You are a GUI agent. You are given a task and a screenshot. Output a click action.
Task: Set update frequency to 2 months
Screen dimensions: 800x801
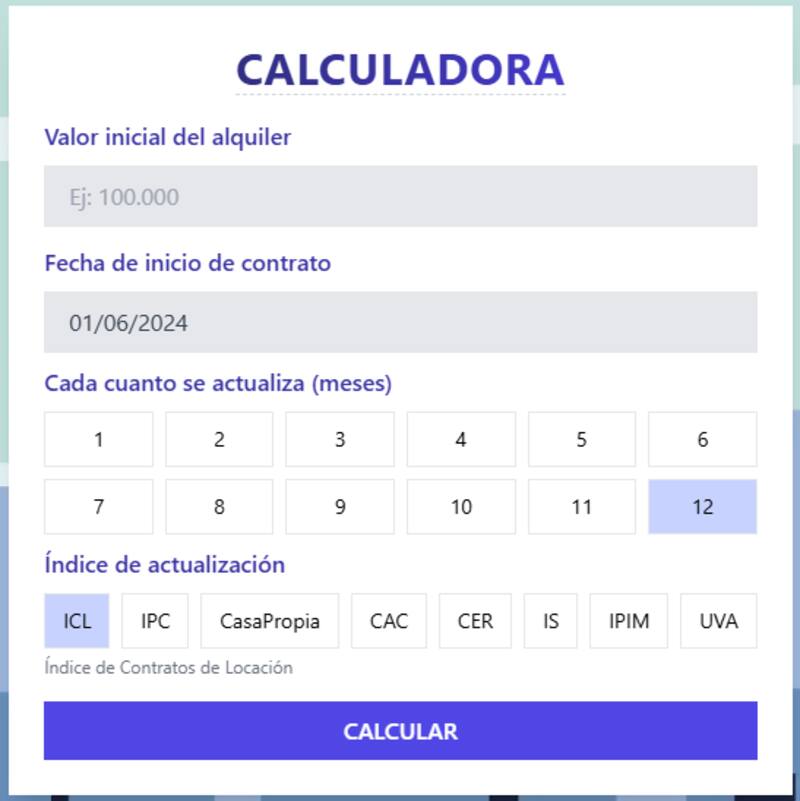point(219,439)
